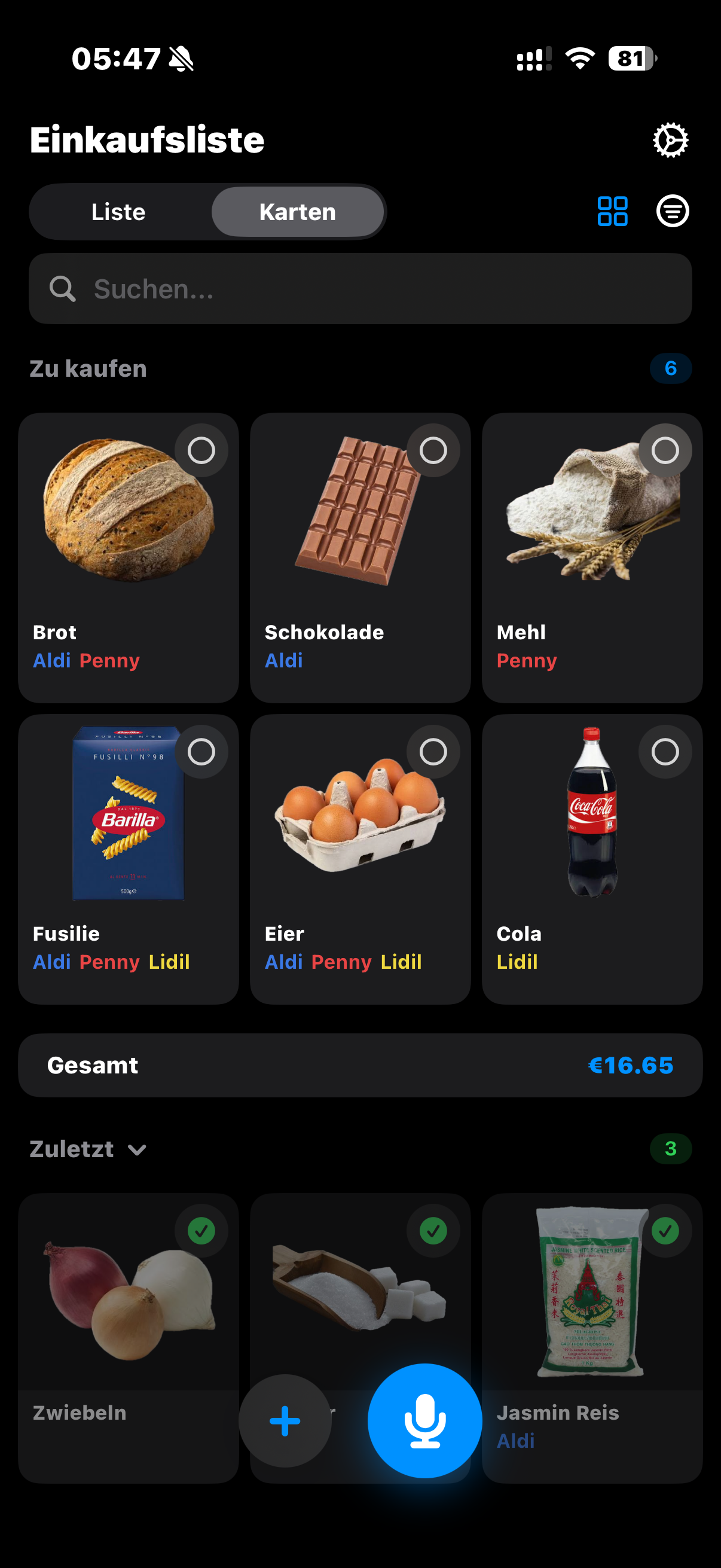Viewport: 721px width, 1568px height.
Task: Uncheck Zwiebeln in recent items
Action: point(201,1231)
